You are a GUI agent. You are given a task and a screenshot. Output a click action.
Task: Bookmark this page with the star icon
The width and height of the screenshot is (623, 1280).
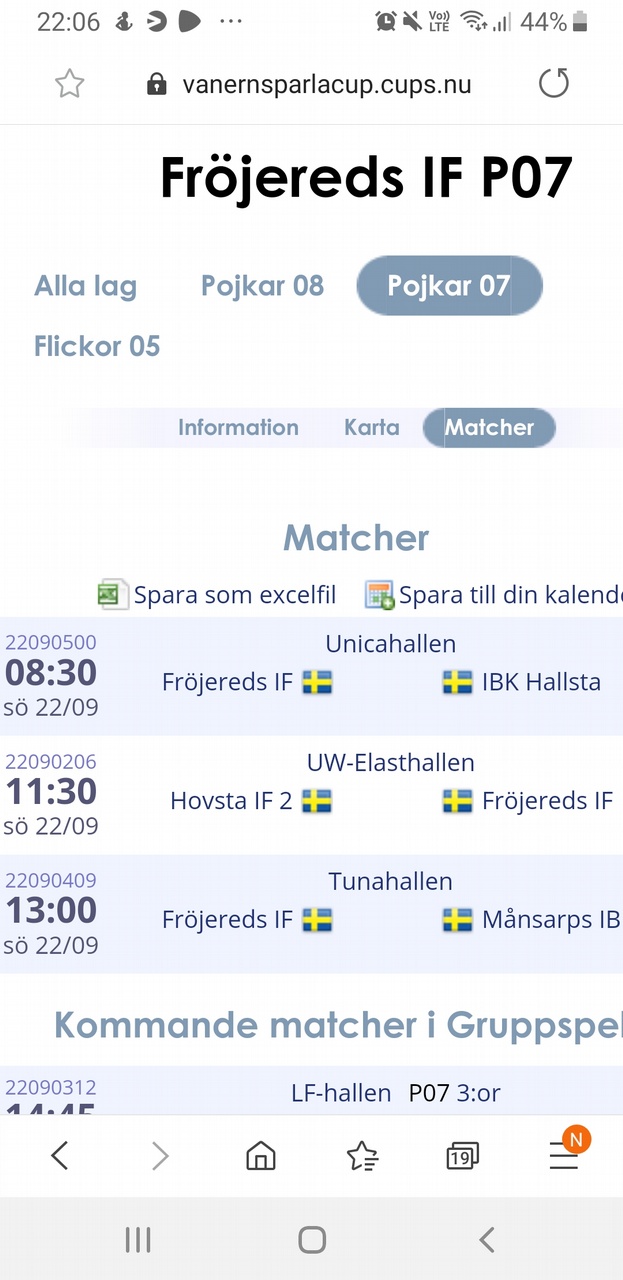coord(69,85)
